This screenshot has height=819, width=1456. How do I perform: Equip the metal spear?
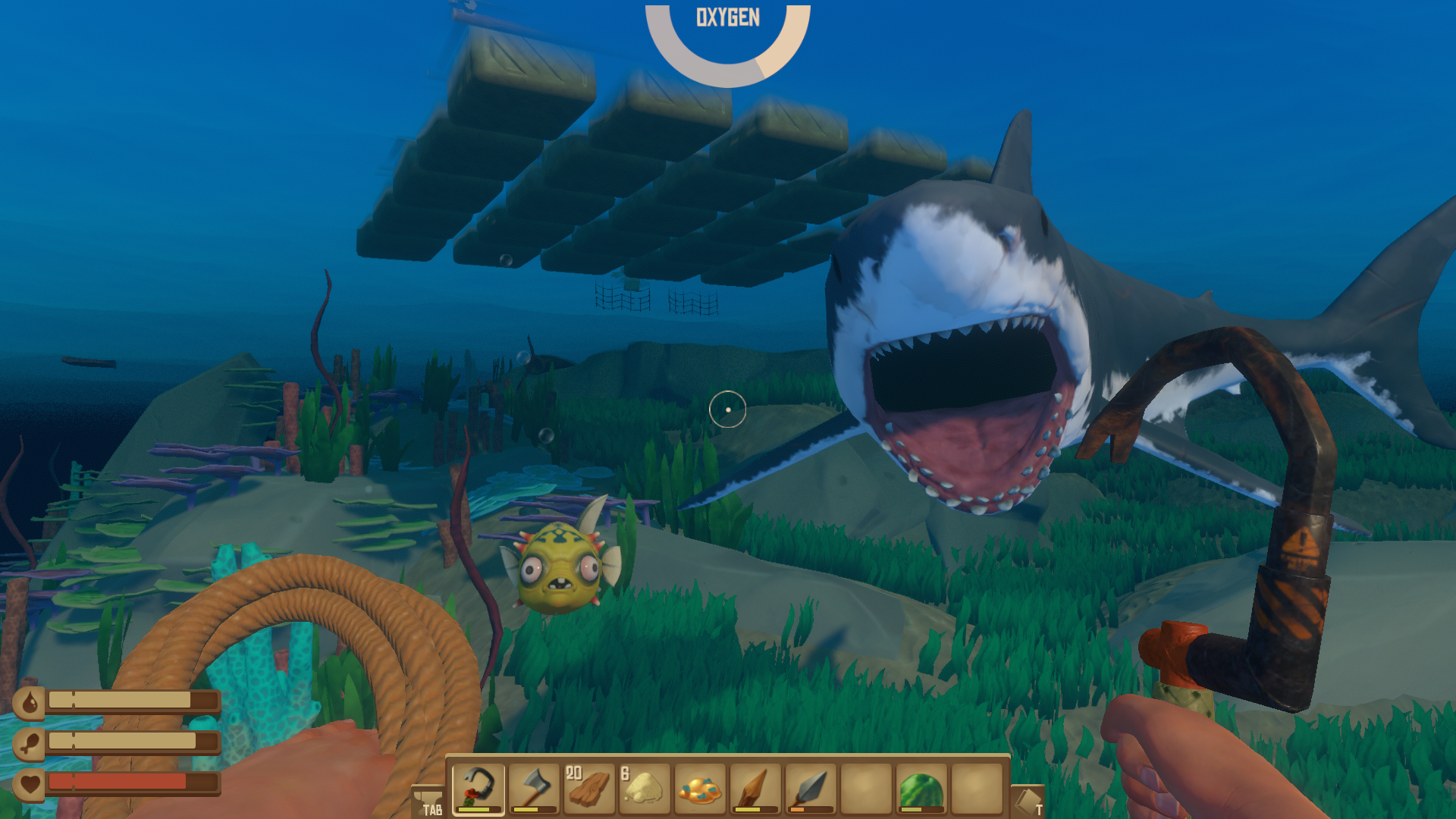[811, 789]
